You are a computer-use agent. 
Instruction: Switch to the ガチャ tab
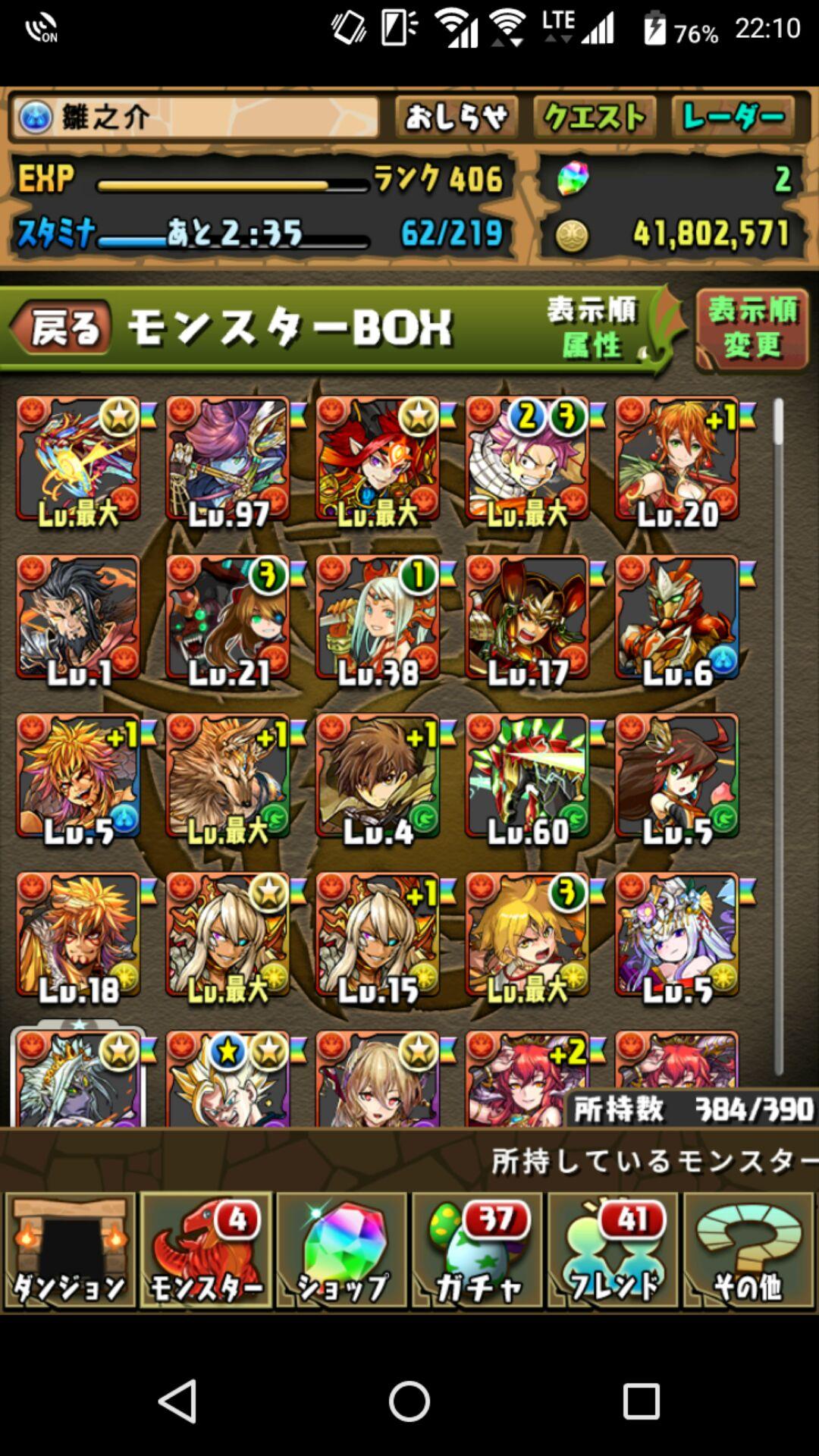click(477, 1250)
